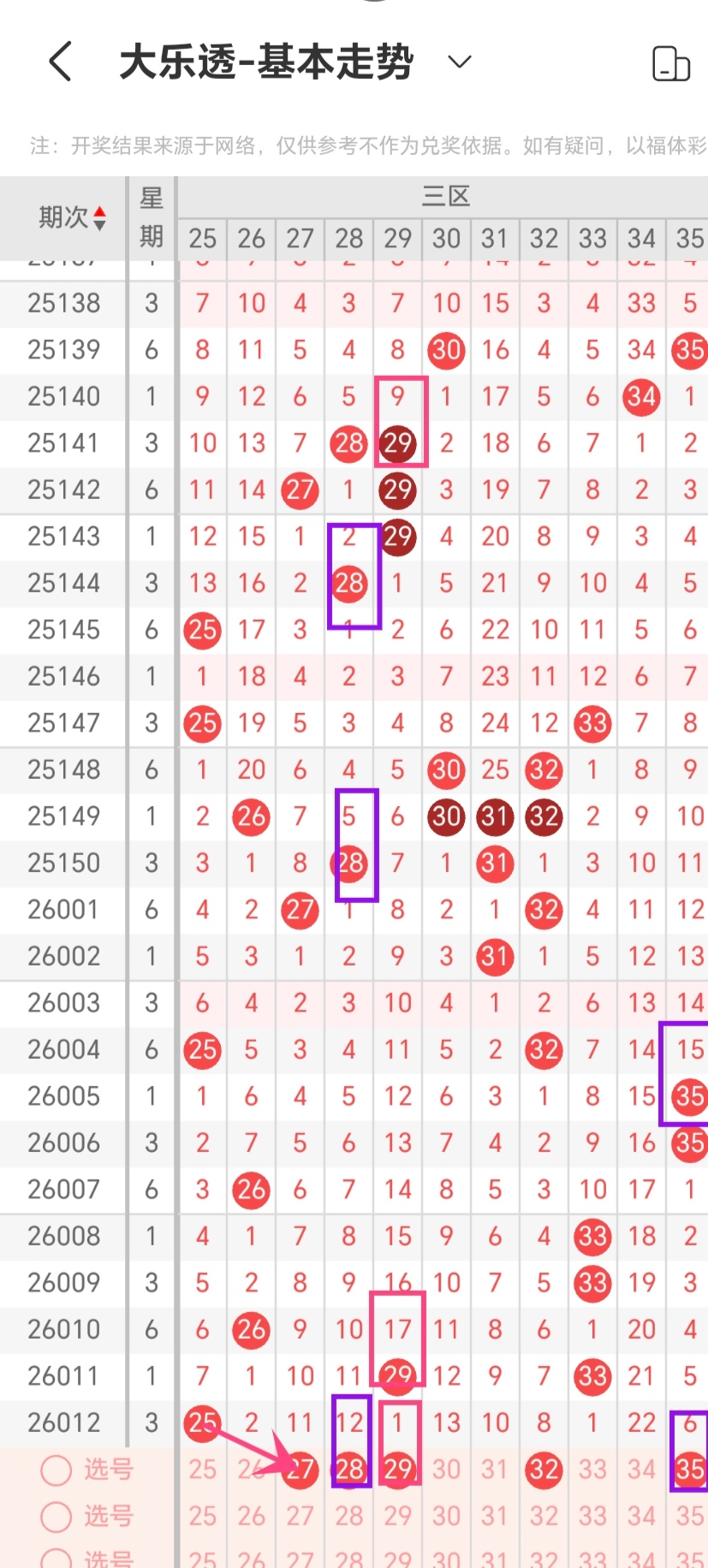Expand the 大乐透-基本走势 chart type dropdown

460,62
